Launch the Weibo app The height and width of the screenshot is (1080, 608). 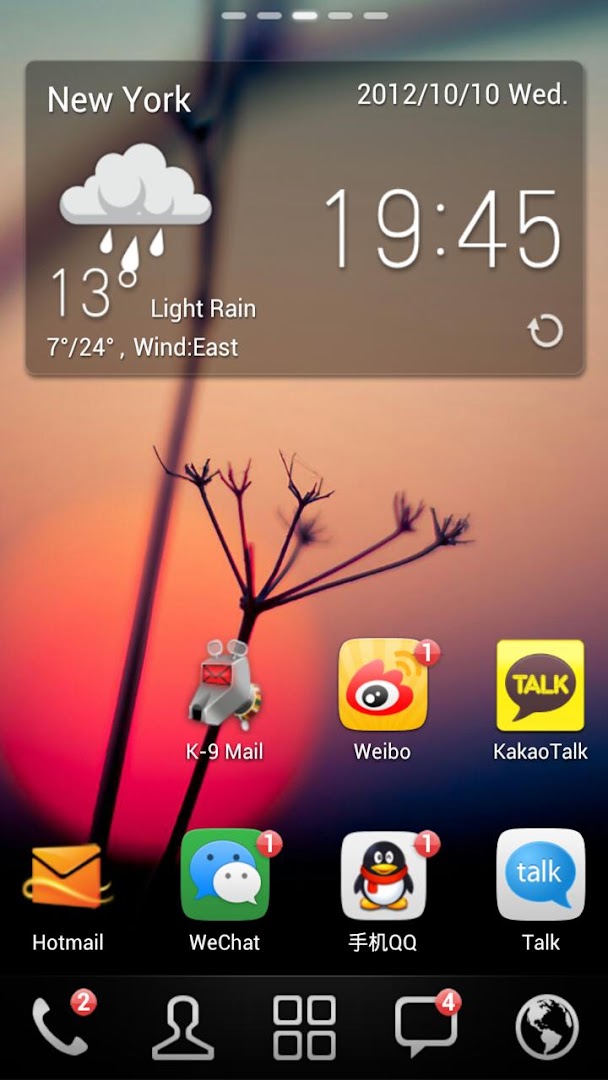tap(382, 688)
